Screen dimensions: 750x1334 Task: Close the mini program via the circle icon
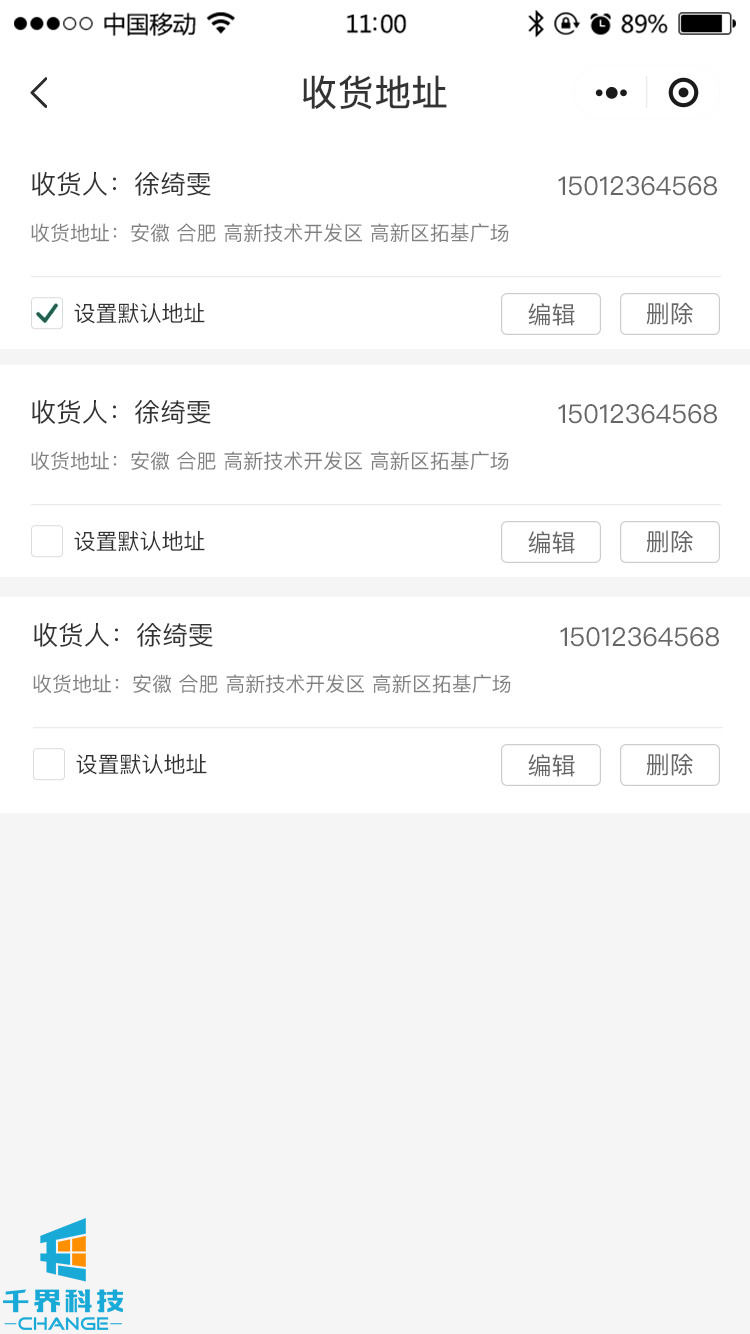coord(683,93)
